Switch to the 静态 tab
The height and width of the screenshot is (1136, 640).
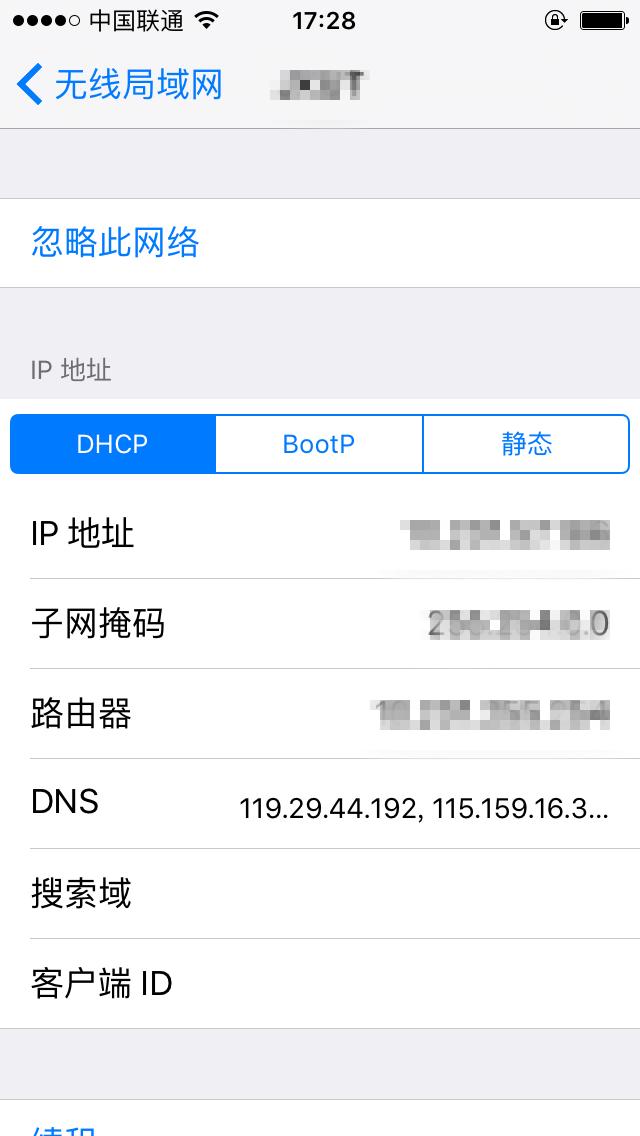coord(526,444)
